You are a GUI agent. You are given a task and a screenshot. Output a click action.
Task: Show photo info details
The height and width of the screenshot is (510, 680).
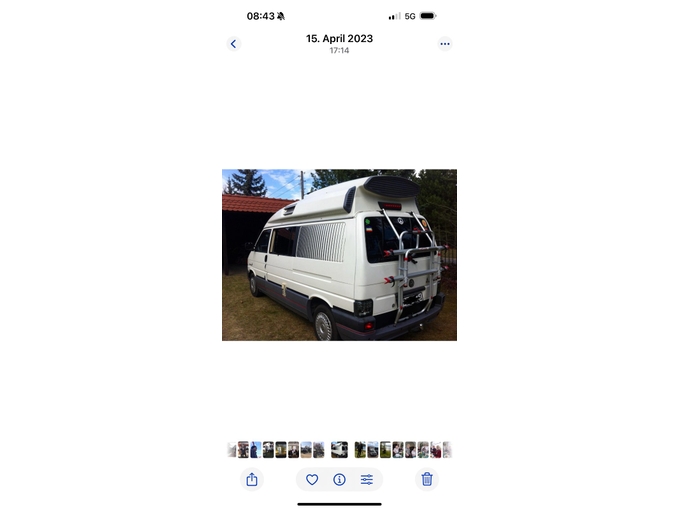tap(339, 480)
